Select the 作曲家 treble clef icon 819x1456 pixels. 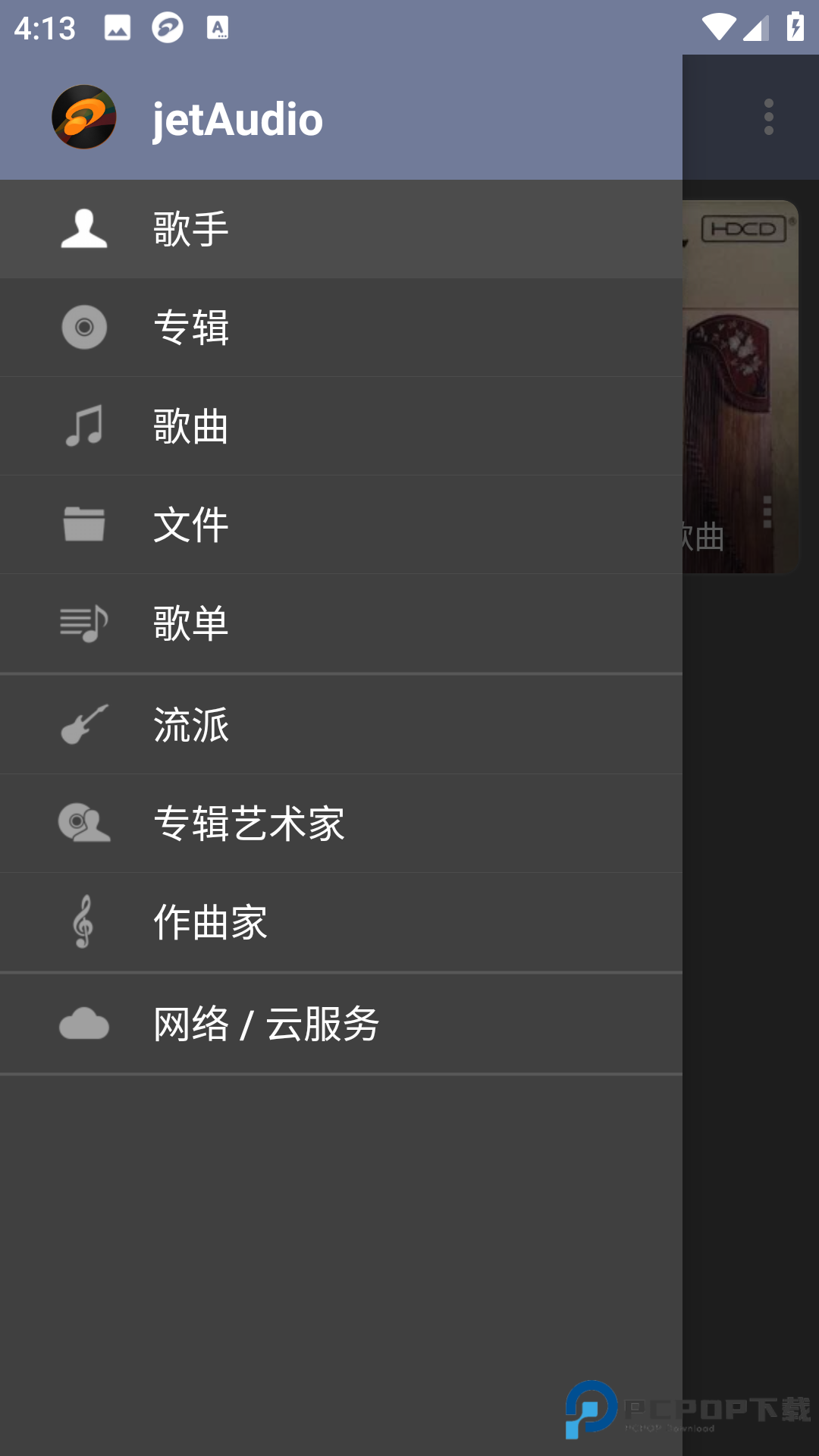(x=84, y=921)
